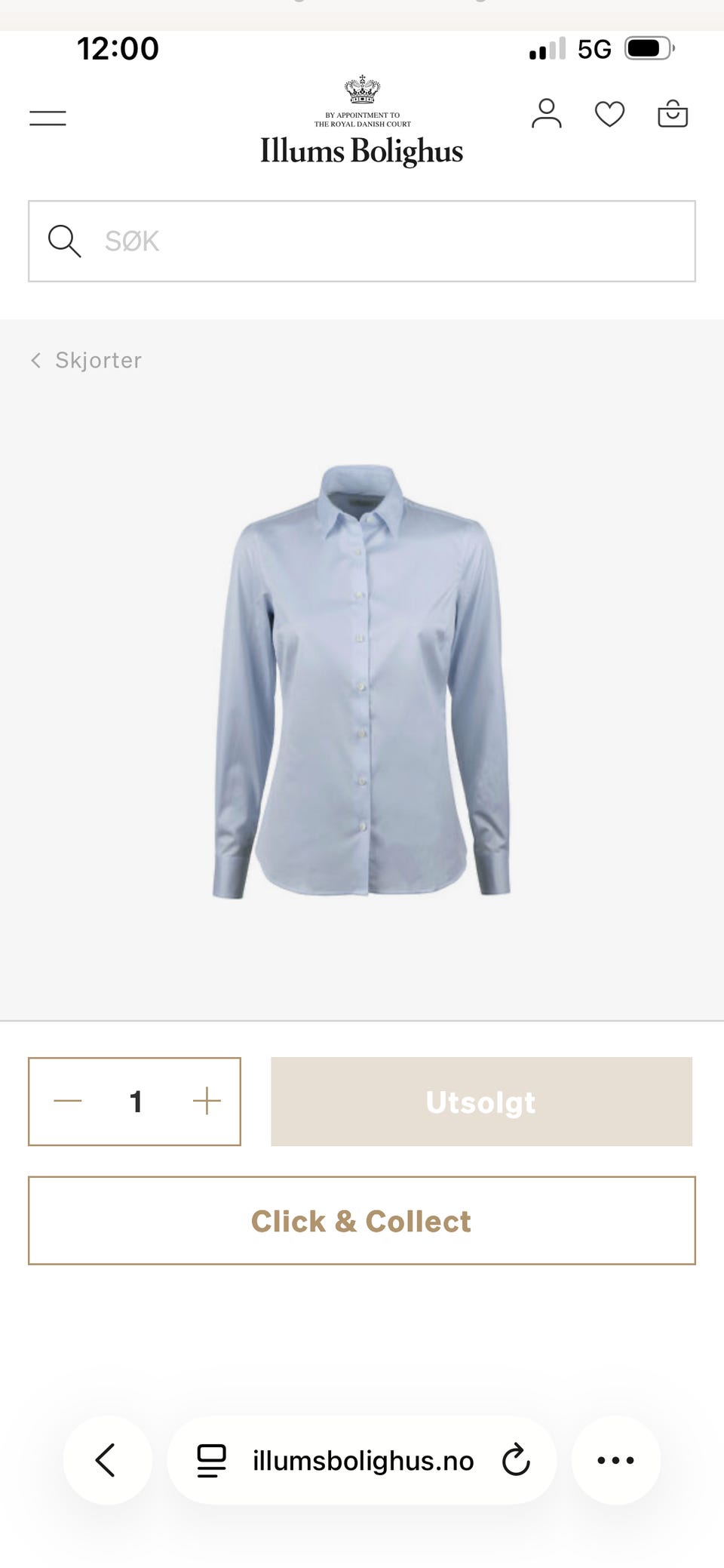The width and height of the screenshot is (724, 1568).
Task: Open the shopping bag icon
Action: (672, 115)
